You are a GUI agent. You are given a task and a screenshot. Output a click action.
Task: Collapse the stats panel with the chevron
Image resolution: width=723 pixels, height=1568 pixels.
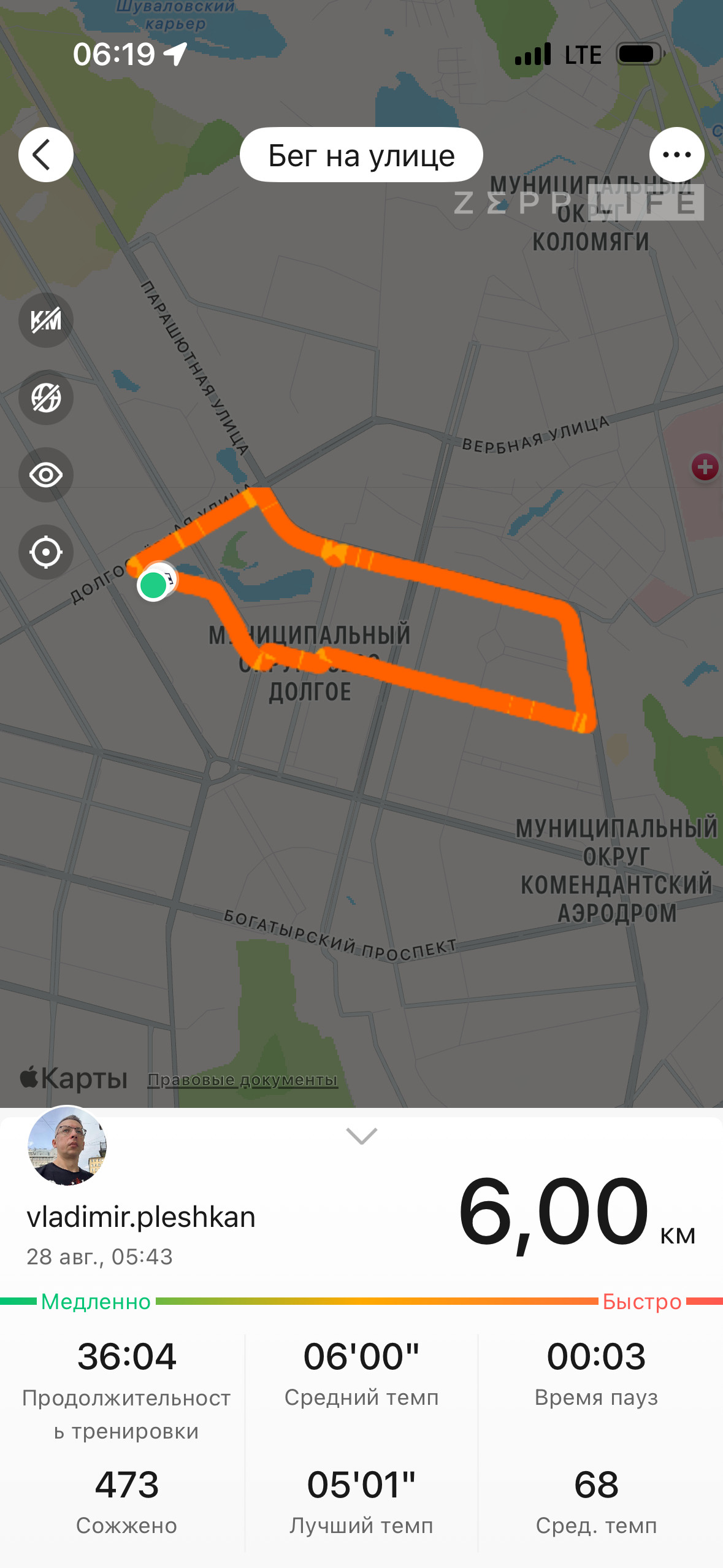pyautogui.click(x=362, y=1136)
